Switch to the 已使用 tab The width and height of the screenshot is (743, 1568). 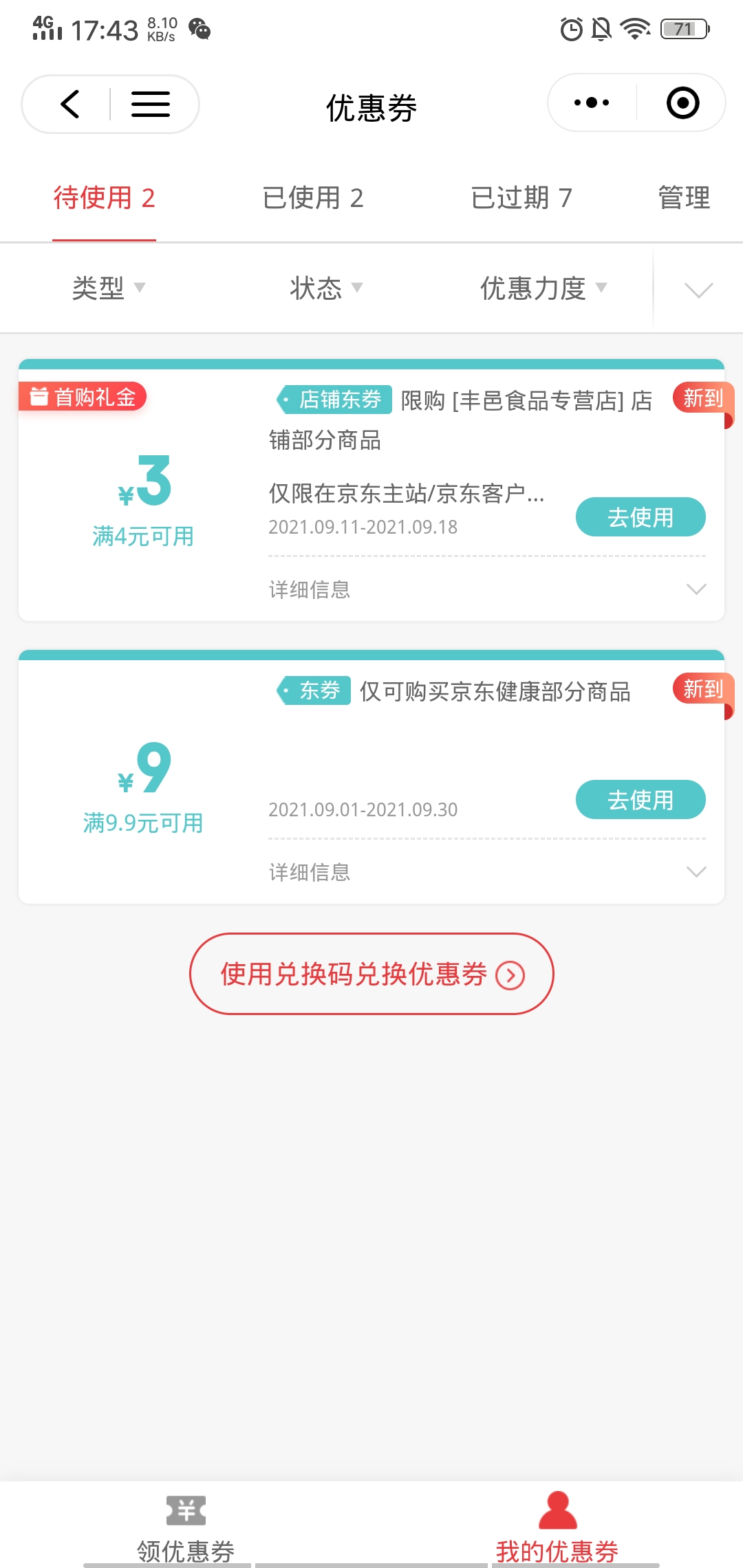point(312,198)
